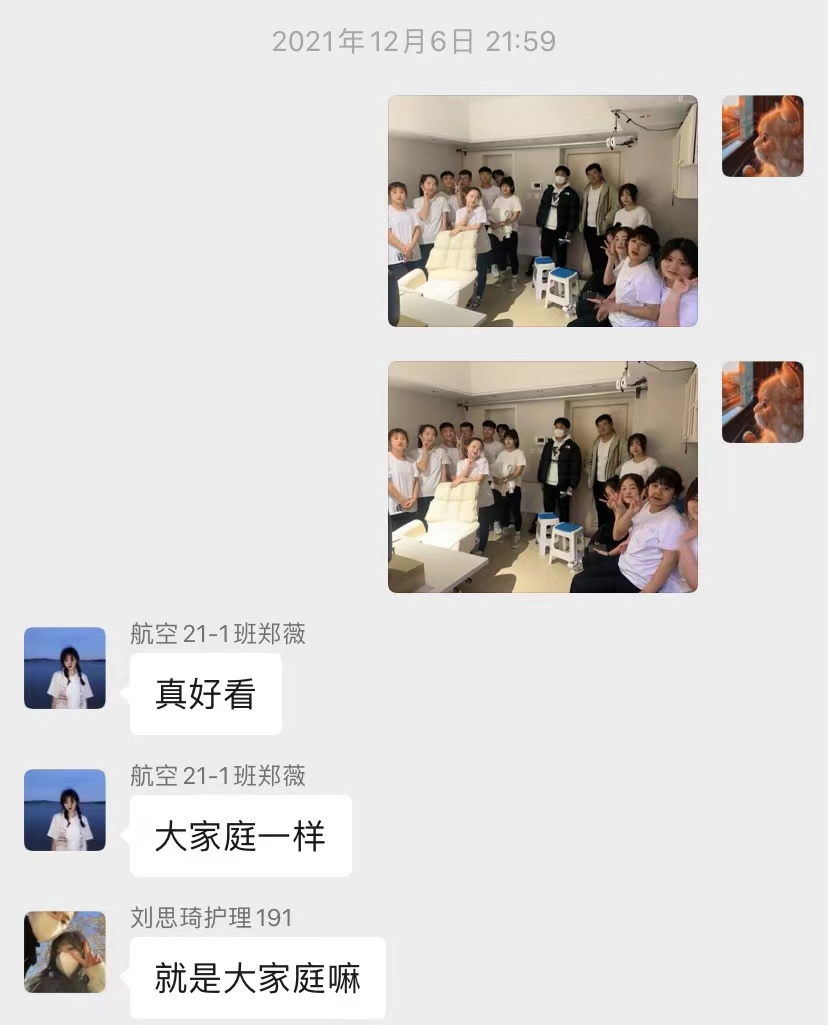
Task: Open the group photo right above 真好看
Action: [542, 477]
